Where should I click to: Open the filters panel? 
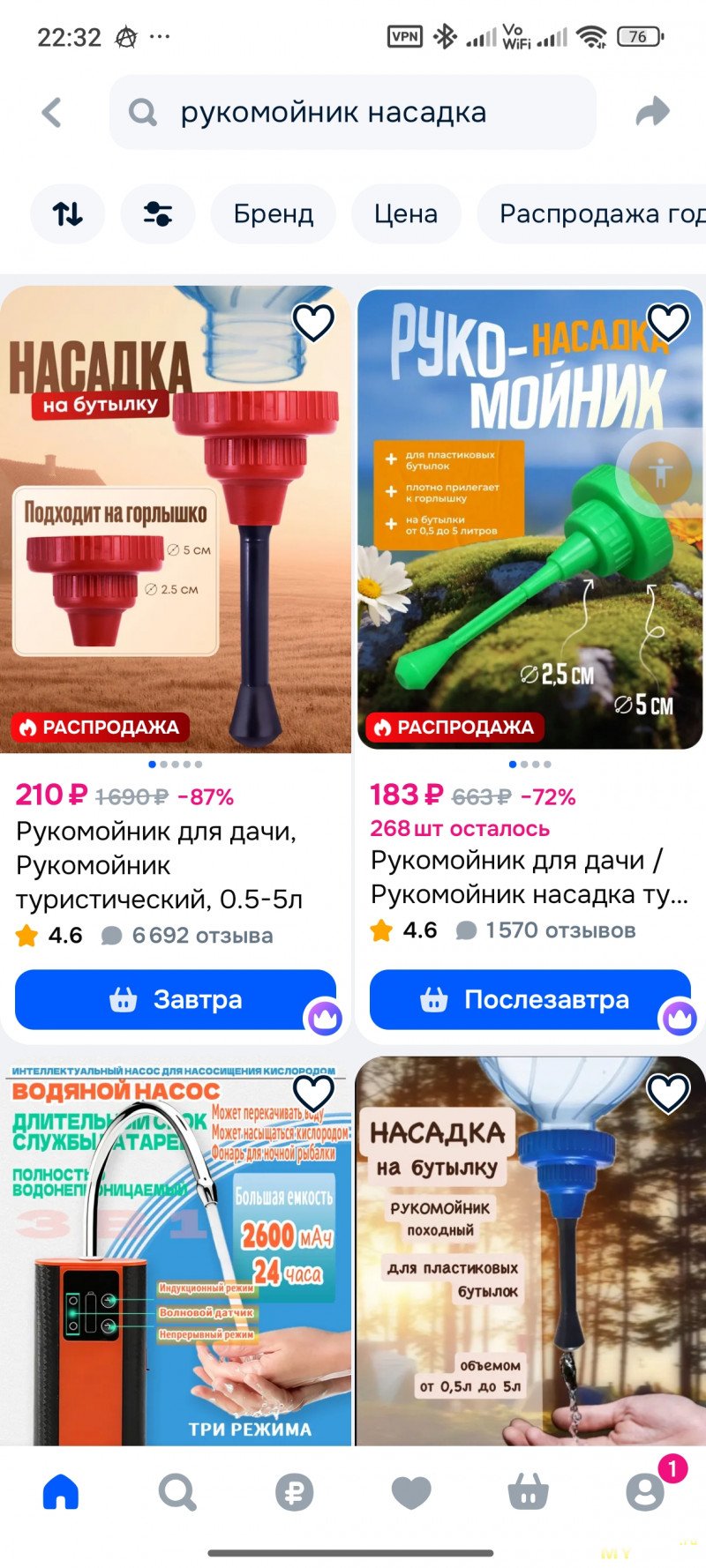(x=157, y=213)
